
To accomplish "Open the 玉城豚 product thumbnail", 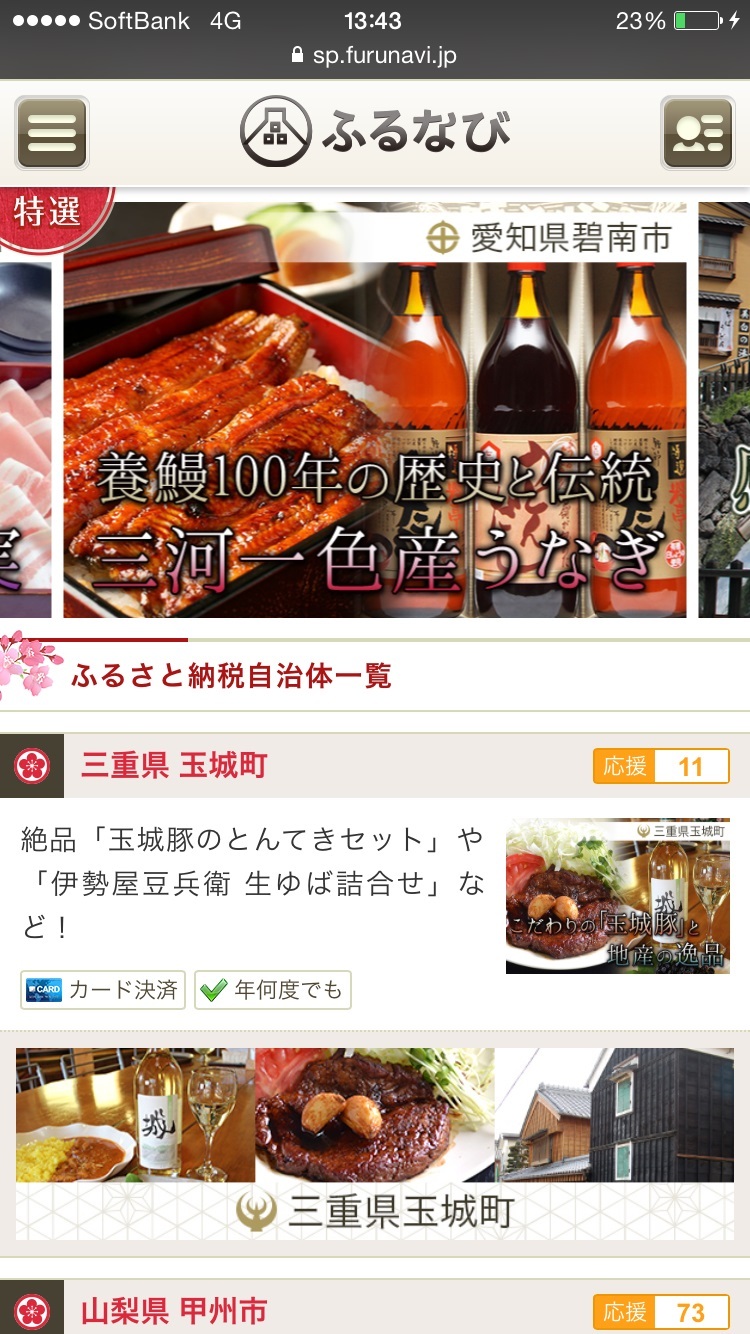I will [x=617, y=896].
